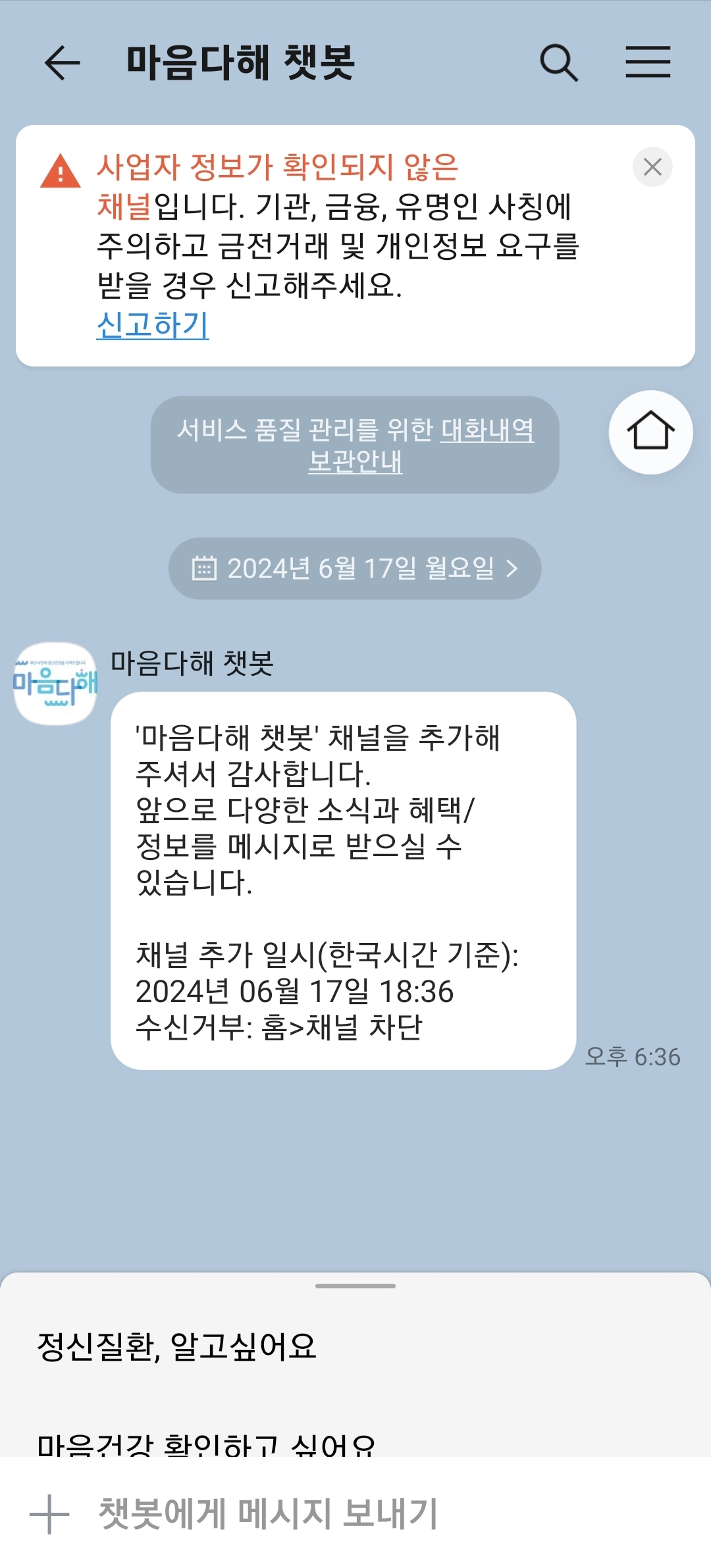Dismiss the unverified business warning banner

652,167
